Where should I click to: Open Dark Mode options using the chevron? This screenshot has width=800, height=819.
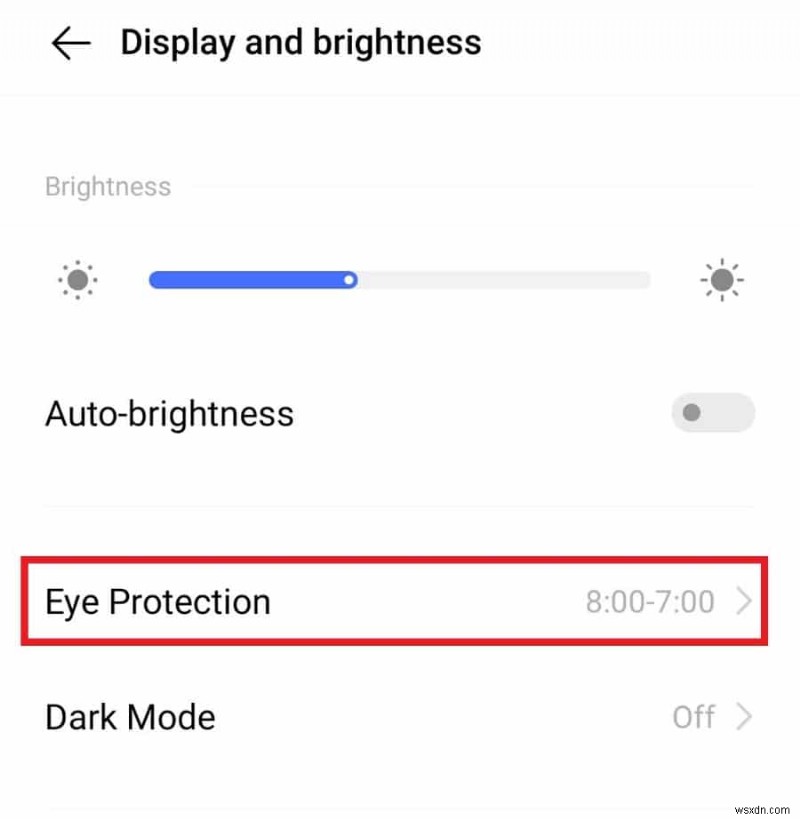(x=744, y=717)
